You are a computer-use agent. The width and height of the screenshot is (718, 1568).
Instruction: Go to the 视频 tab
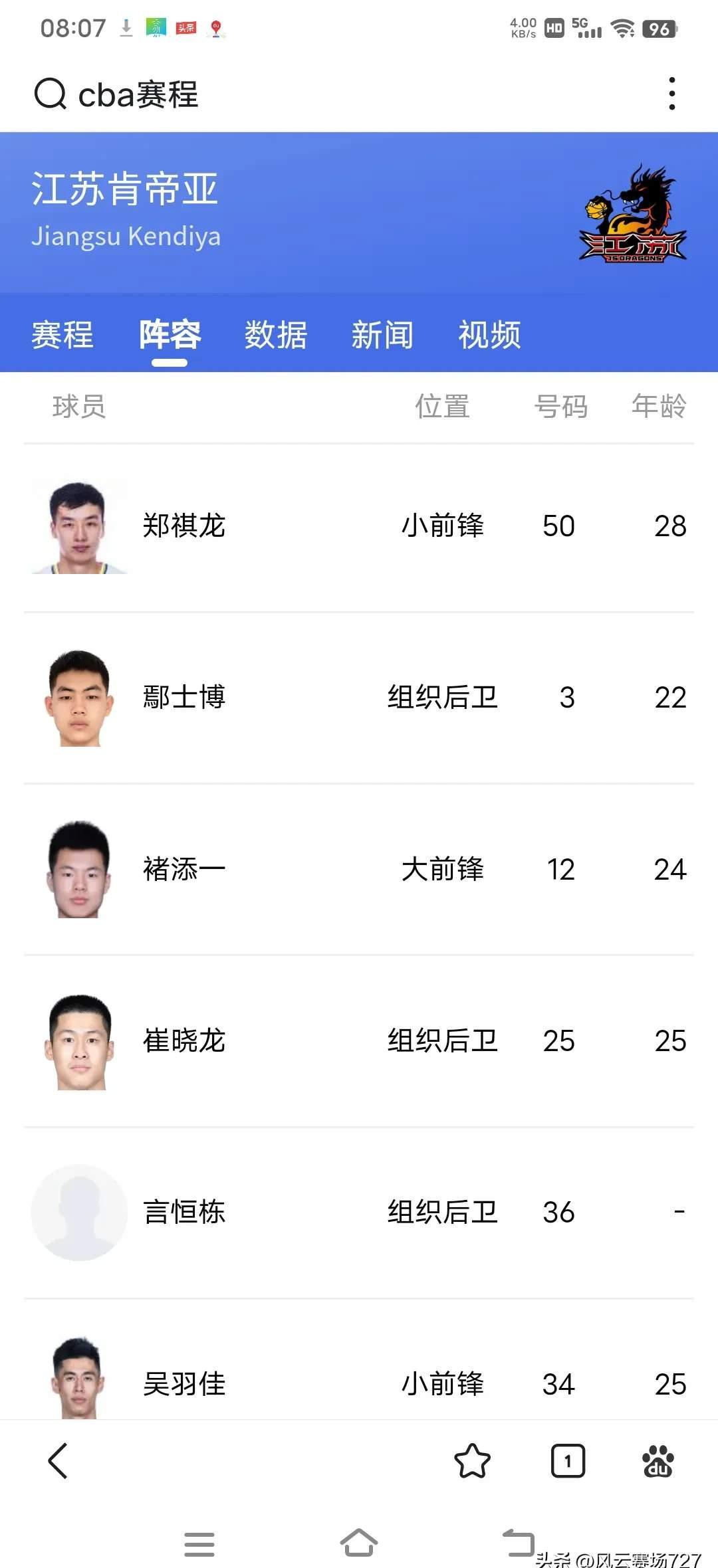pyautogui.click(x=489, y=334)
